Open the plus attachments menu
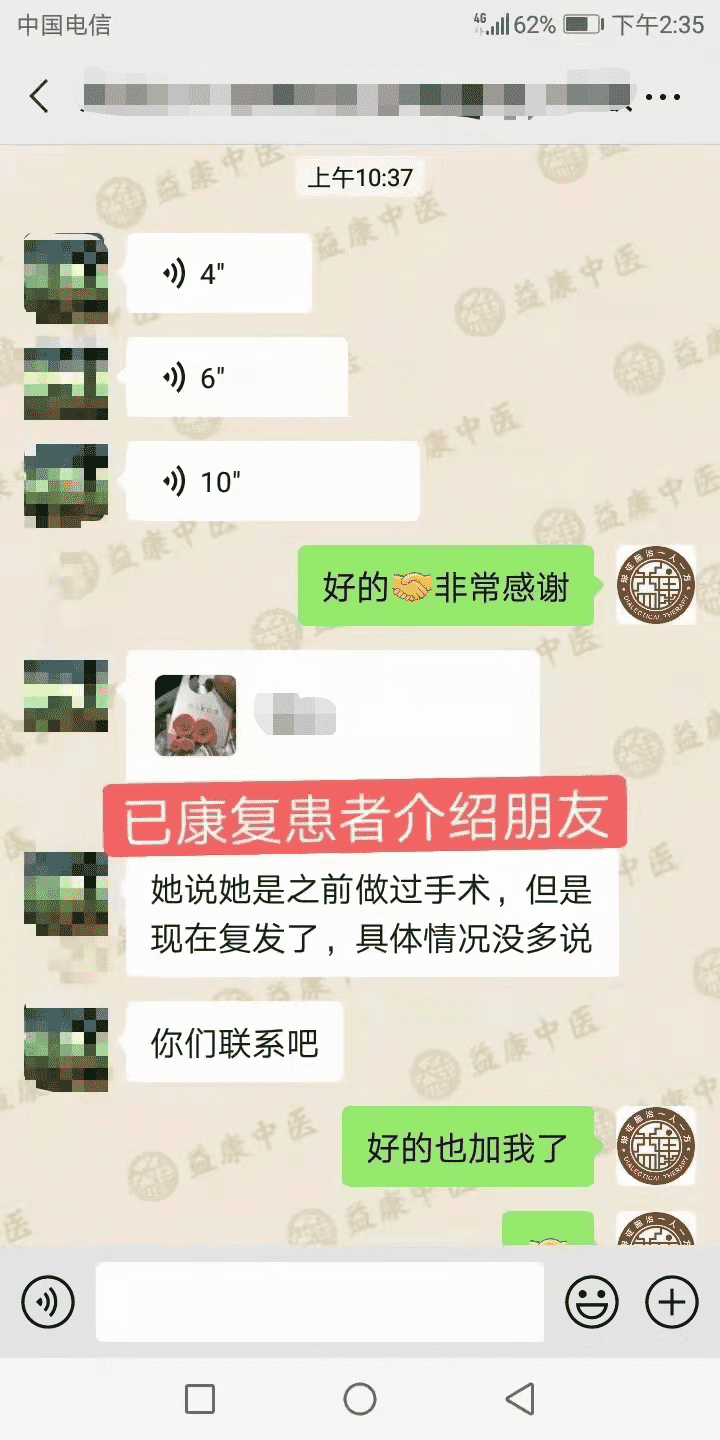Viewport: 720px width, 1440px height. [671, 1302]
